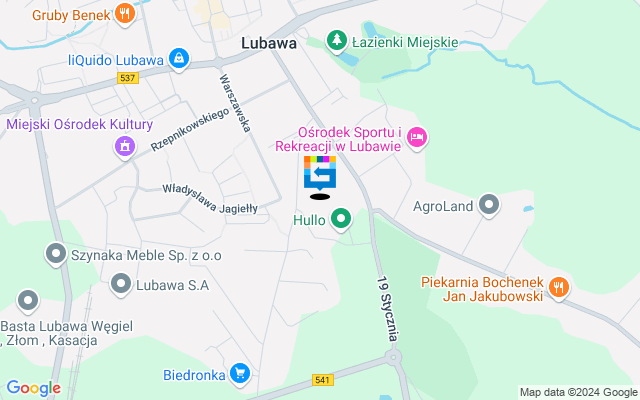Select the liQuido Lubawa shop pin

(178, 59)
